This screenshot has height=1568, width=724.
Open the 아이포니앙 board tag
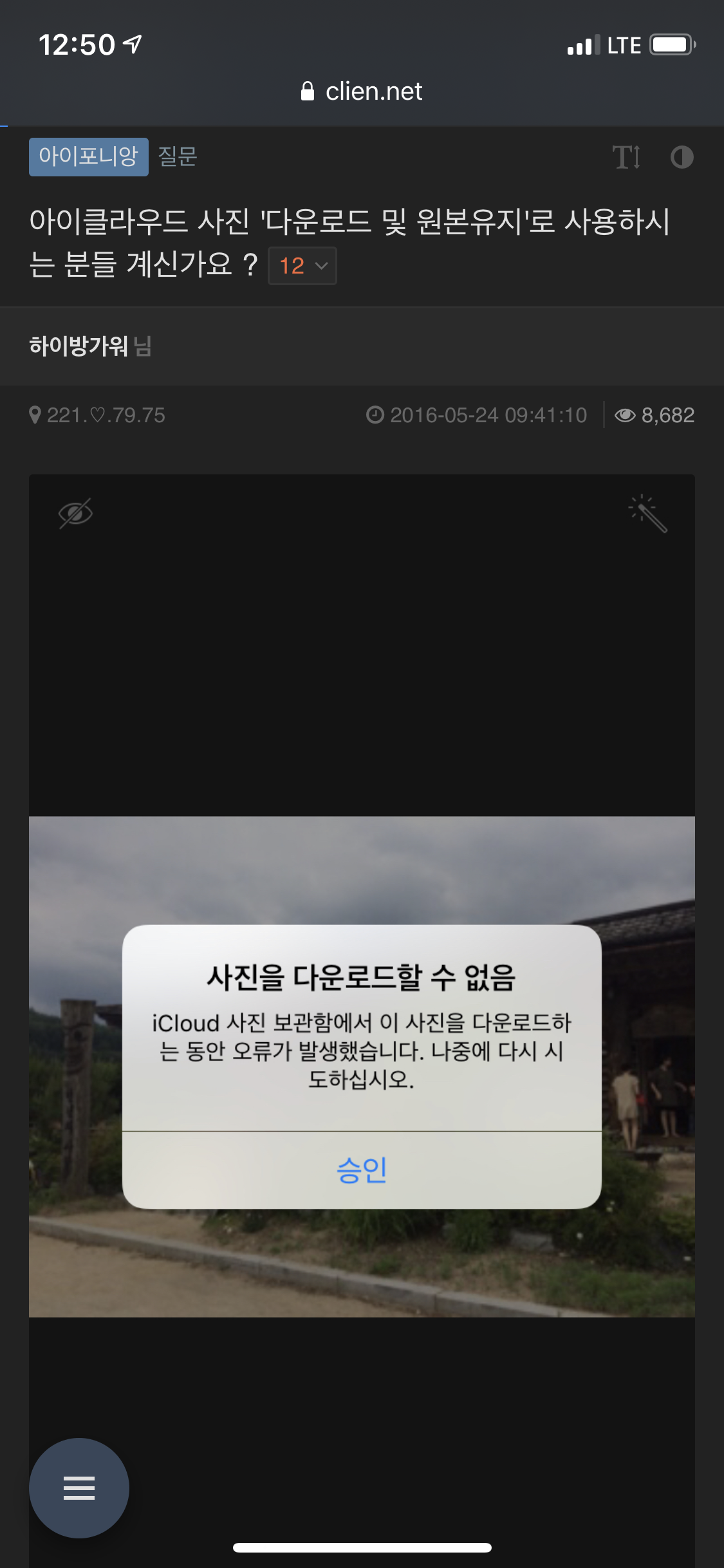(x=88, y=156)
